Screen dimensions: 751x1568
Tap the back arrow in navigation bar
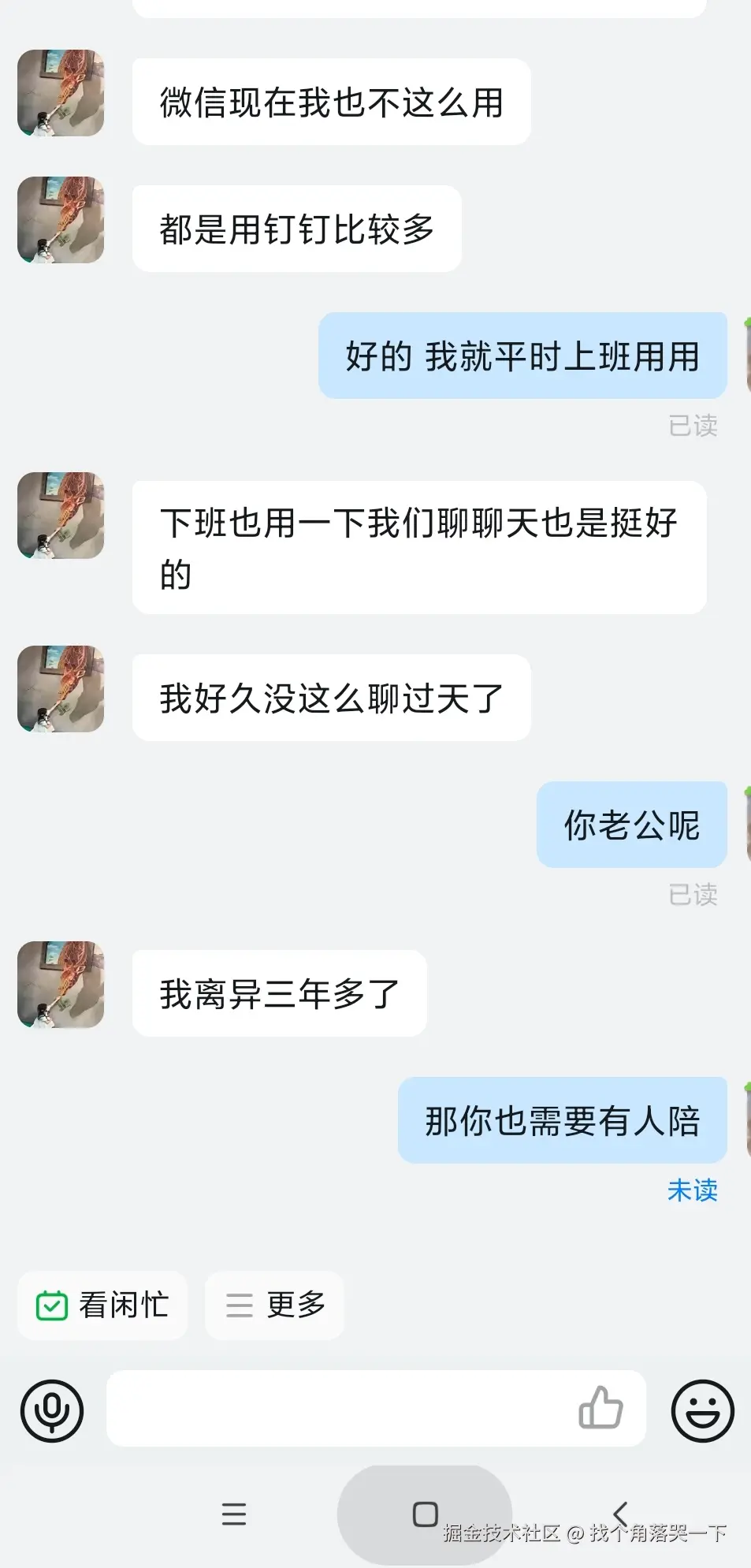pyautogui.click(x=619, y=1514)
